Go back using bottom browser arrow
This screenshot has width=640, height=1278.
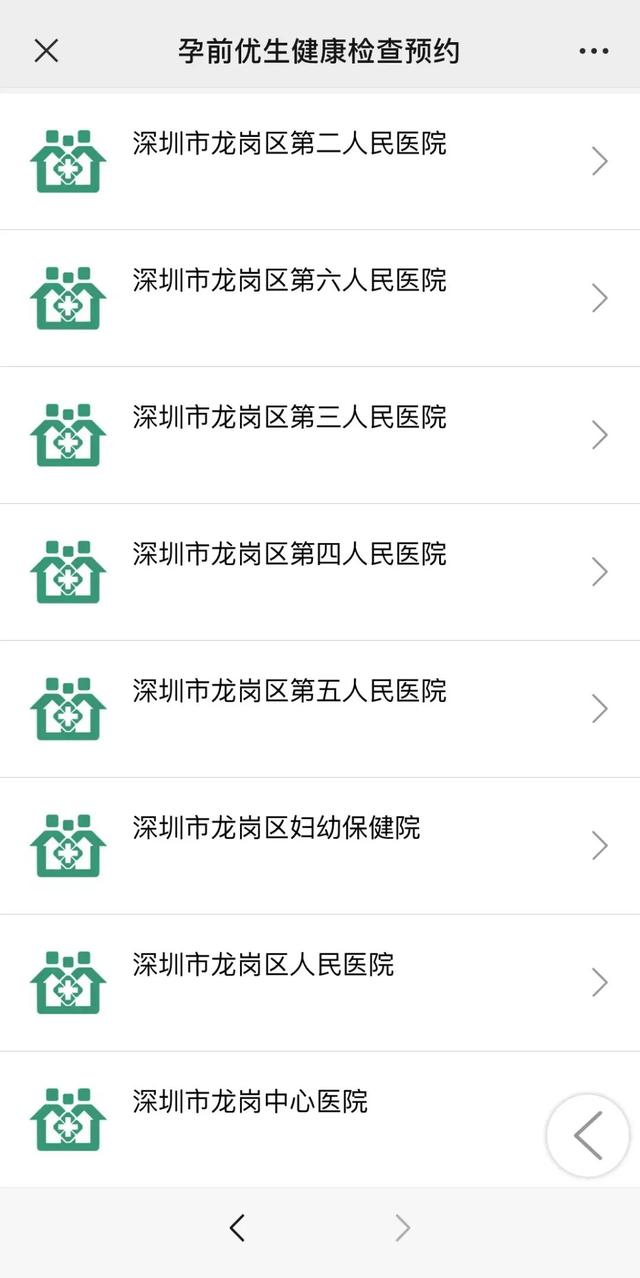[237, 1228]
